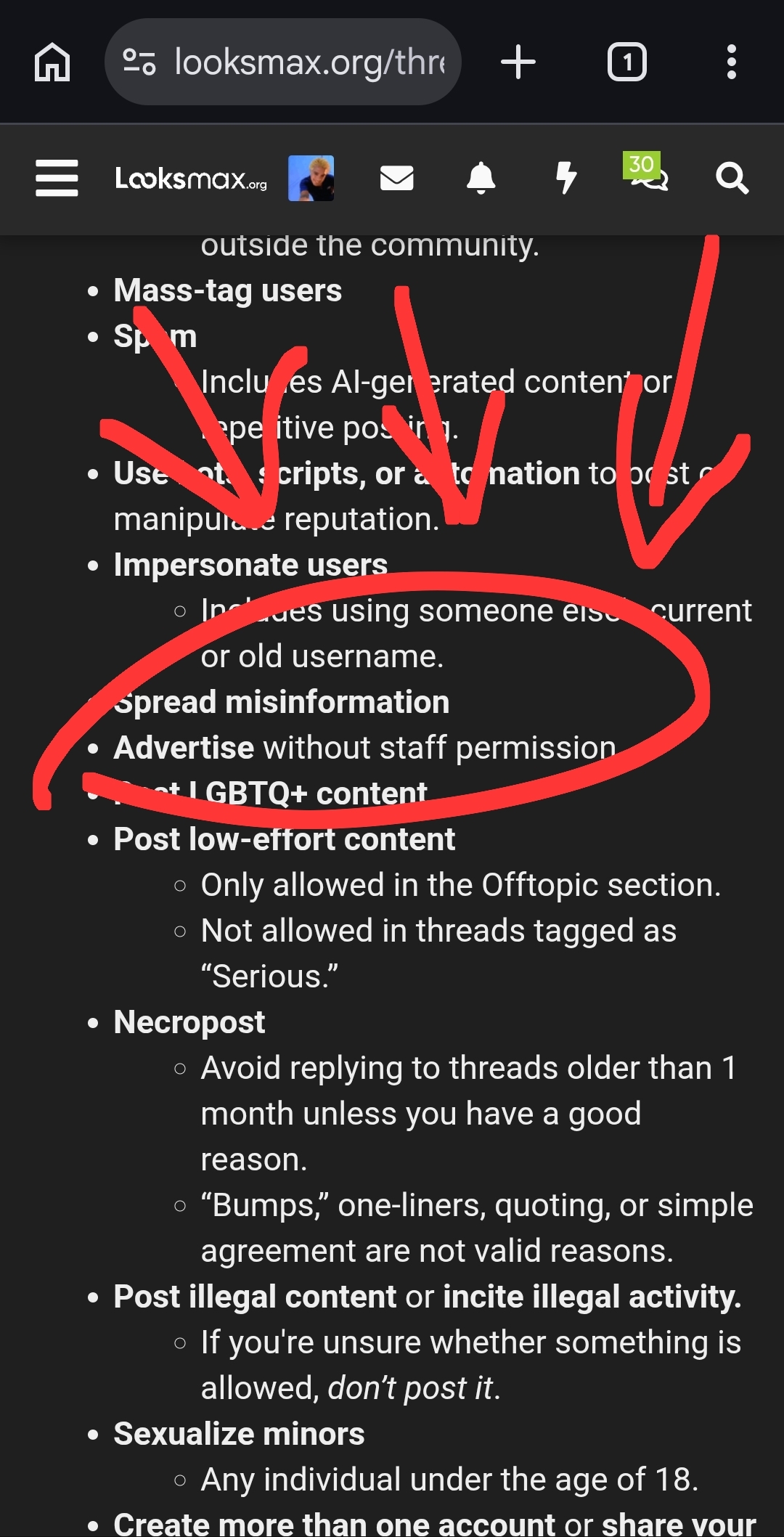
Task: Open the lightning bolt what's new feed
Action: click(x=565, y=178)
